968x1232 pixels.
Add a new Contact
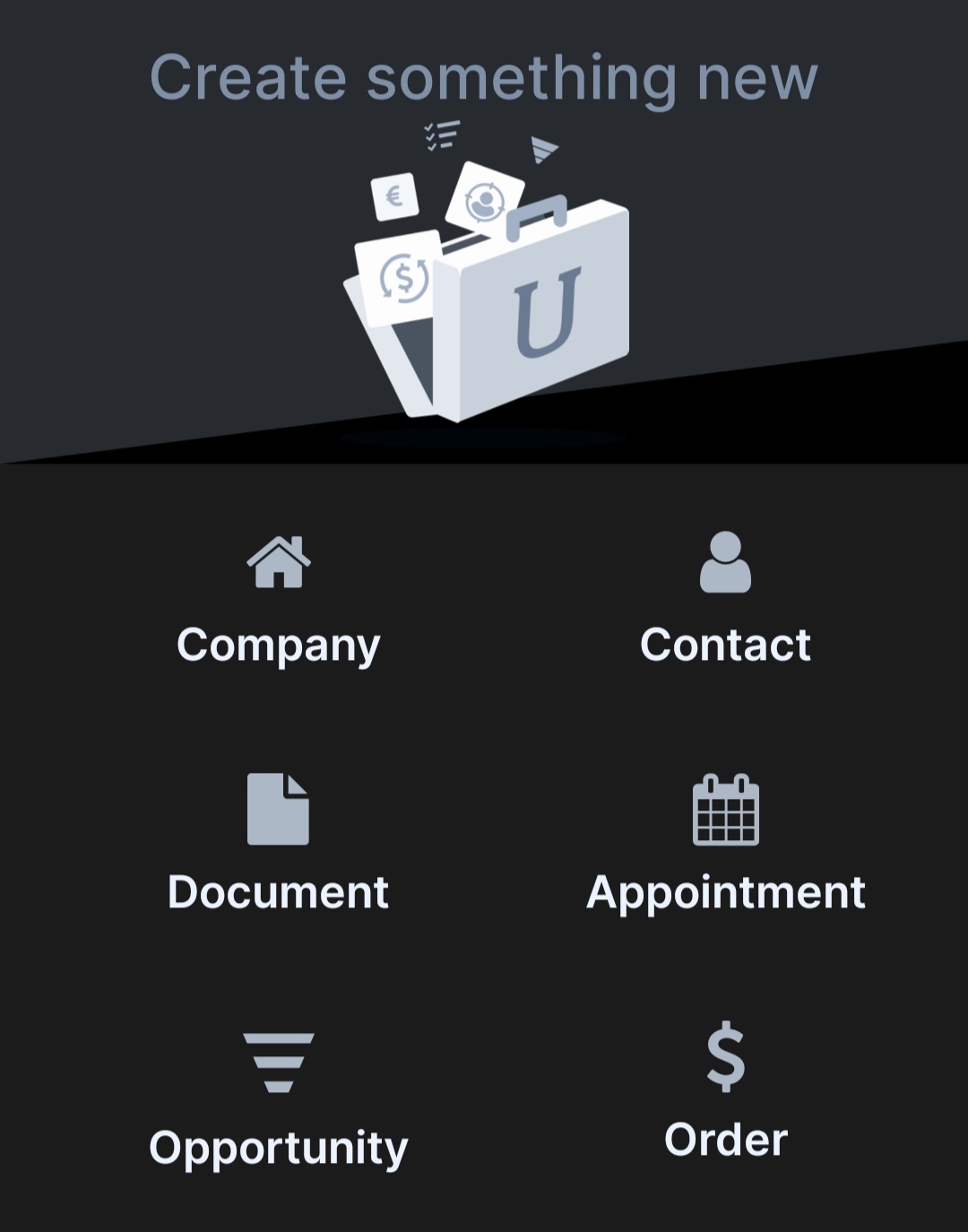[725, 601]
